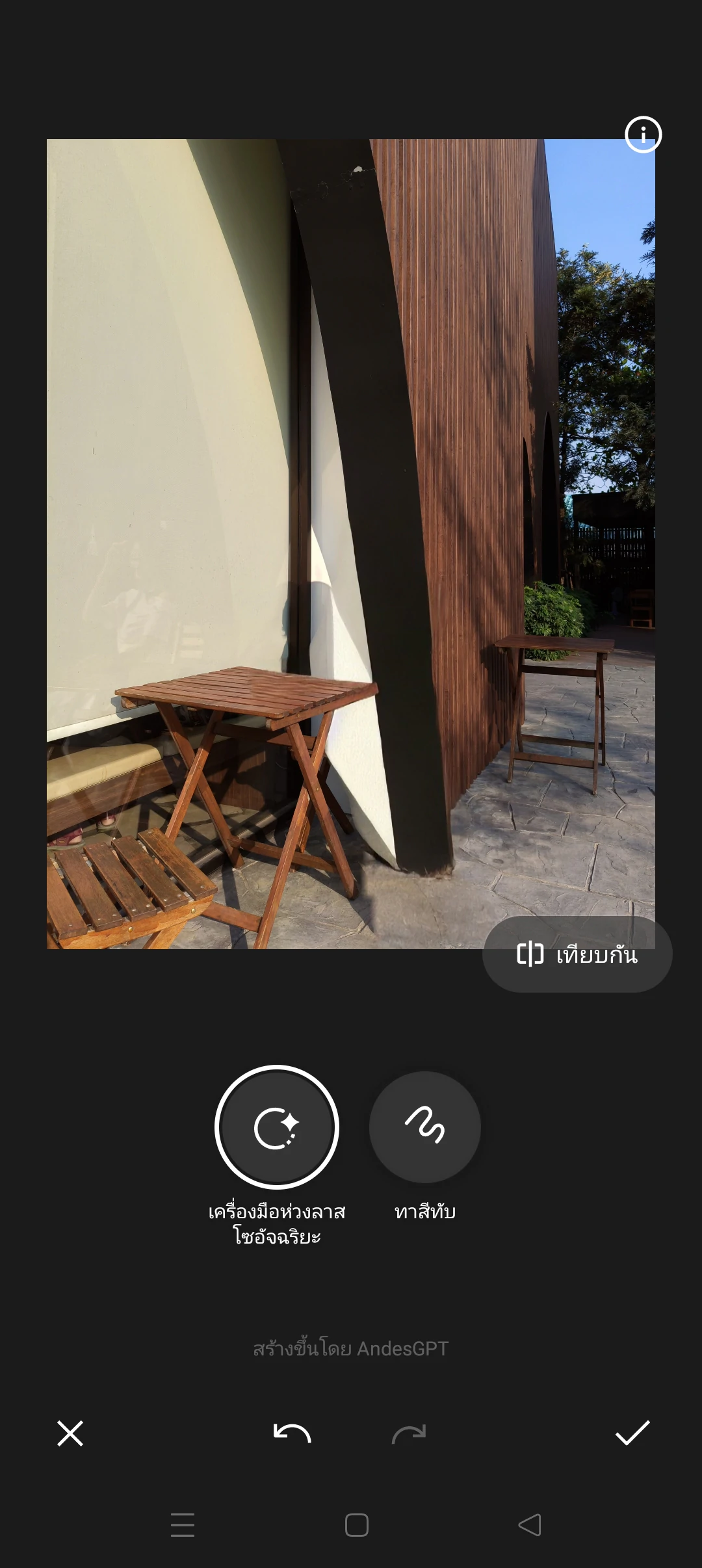Undo the last edit
The height and width of the screenshot is (1568, 702).
coord(292,1433)
